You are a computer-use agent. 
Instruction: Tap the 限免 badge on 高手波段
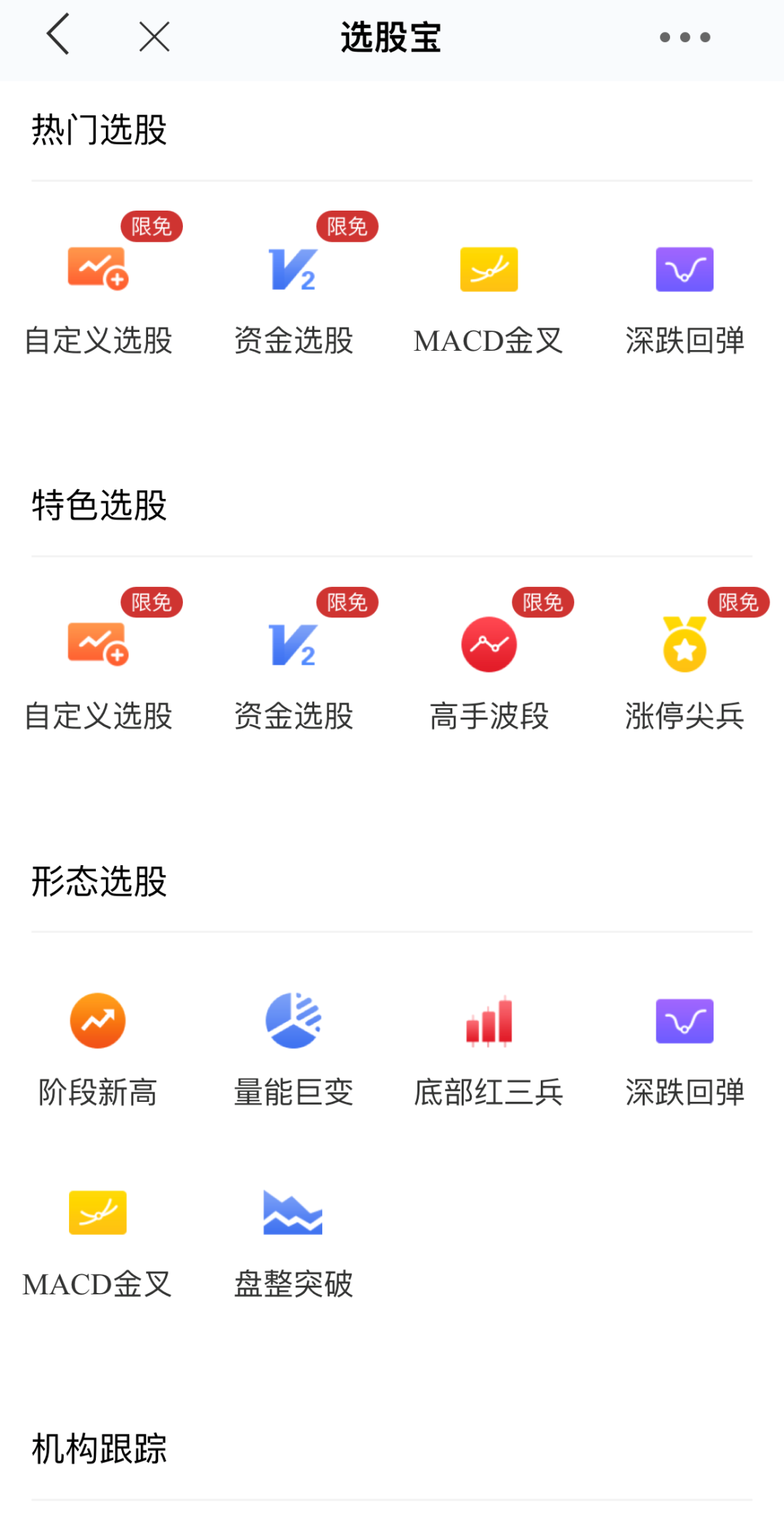(x=542, y=602)
